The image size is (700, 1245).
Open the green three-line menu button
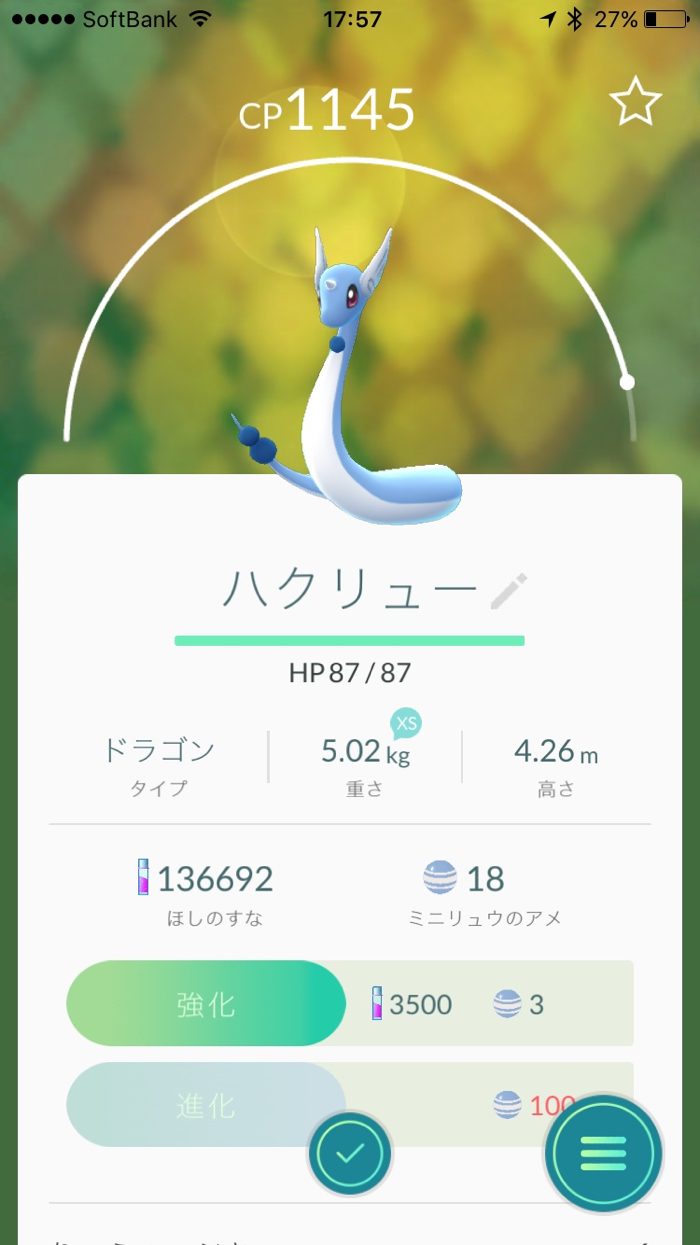[603, 1154]
